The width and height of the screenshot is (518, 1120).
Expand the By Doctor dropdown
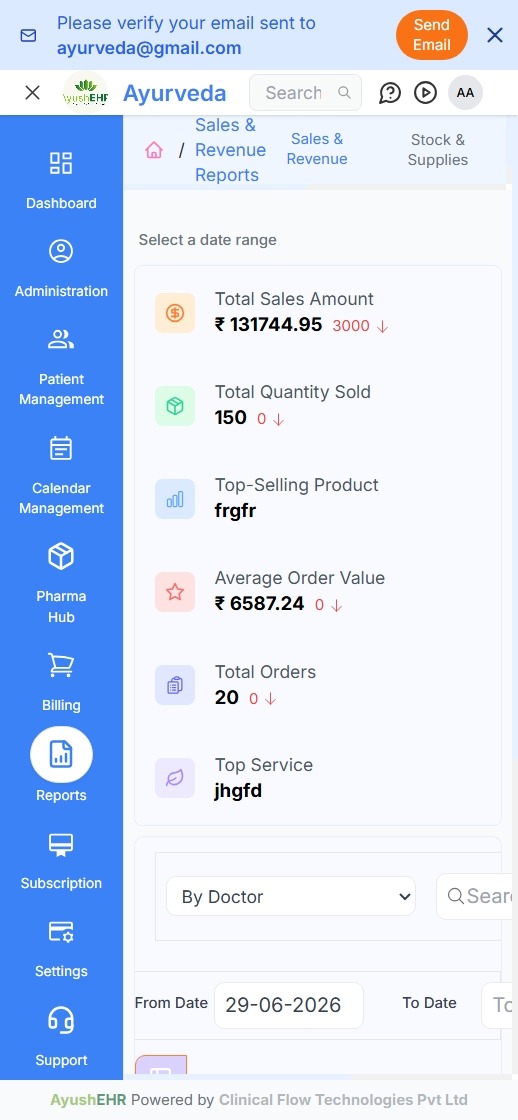tap(291, 896)
